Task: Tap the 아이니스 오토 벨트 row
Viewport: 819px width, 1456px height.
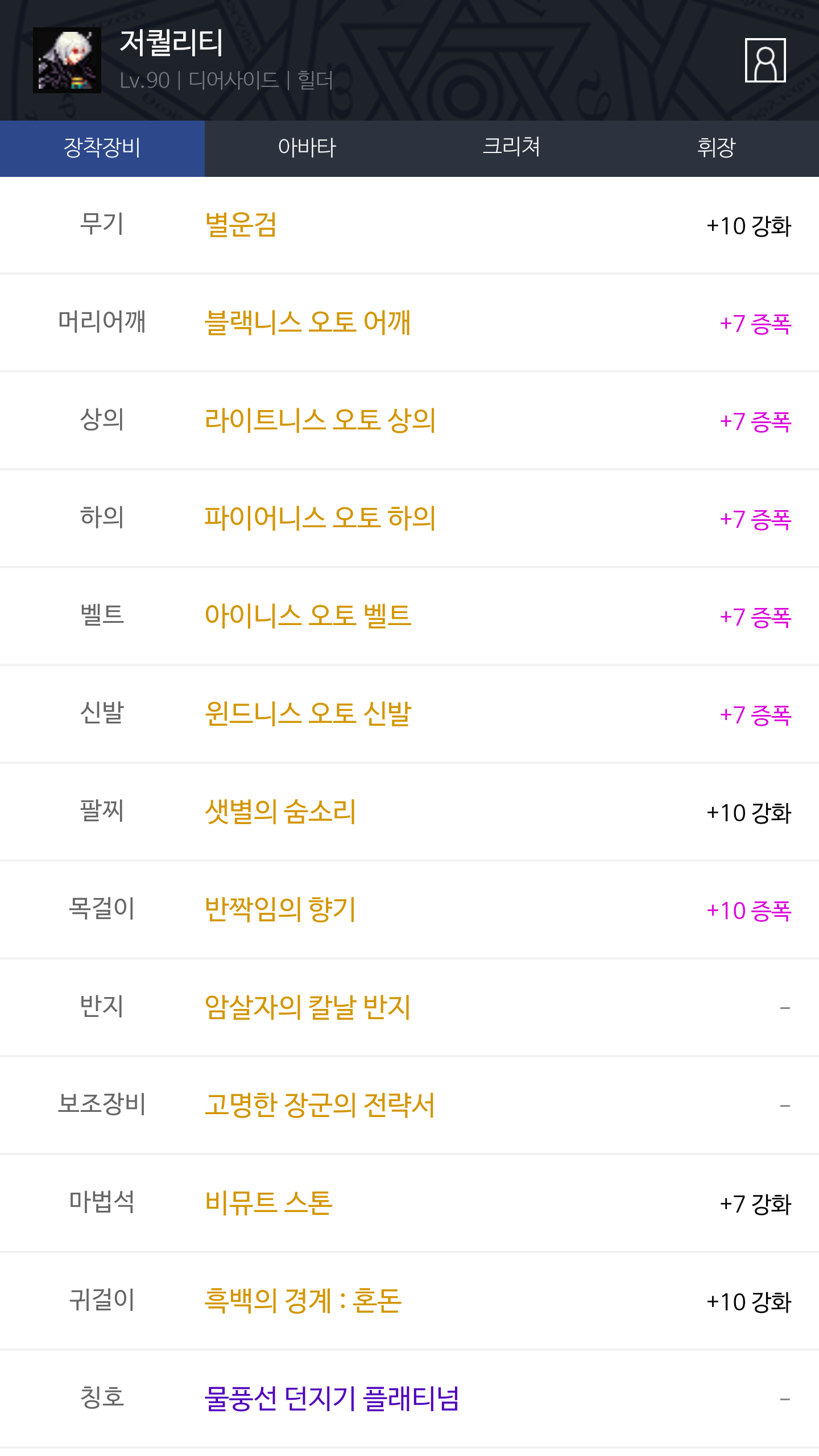Action: [409, 617]
